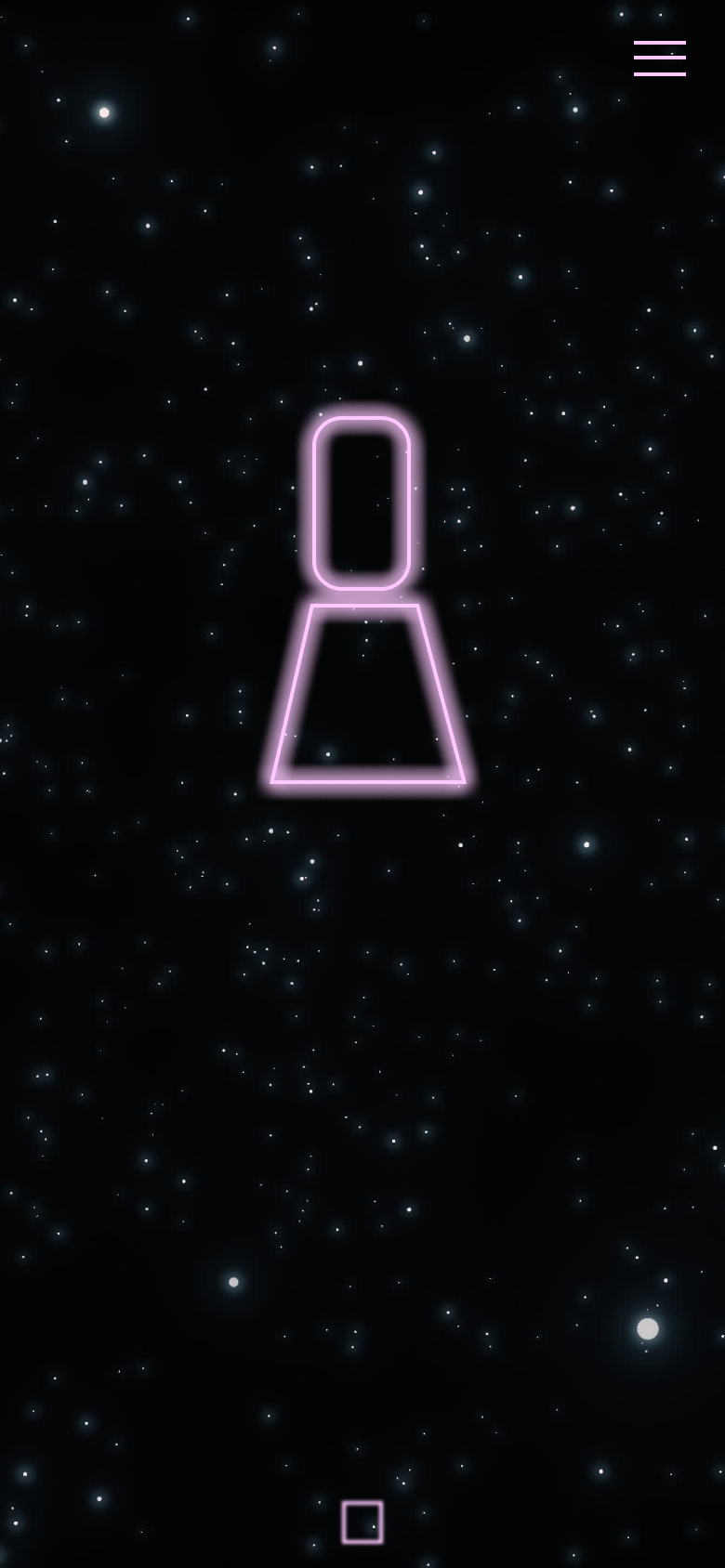Open the hamburger menu
725x1568 pixels.
tap(660, 58)
